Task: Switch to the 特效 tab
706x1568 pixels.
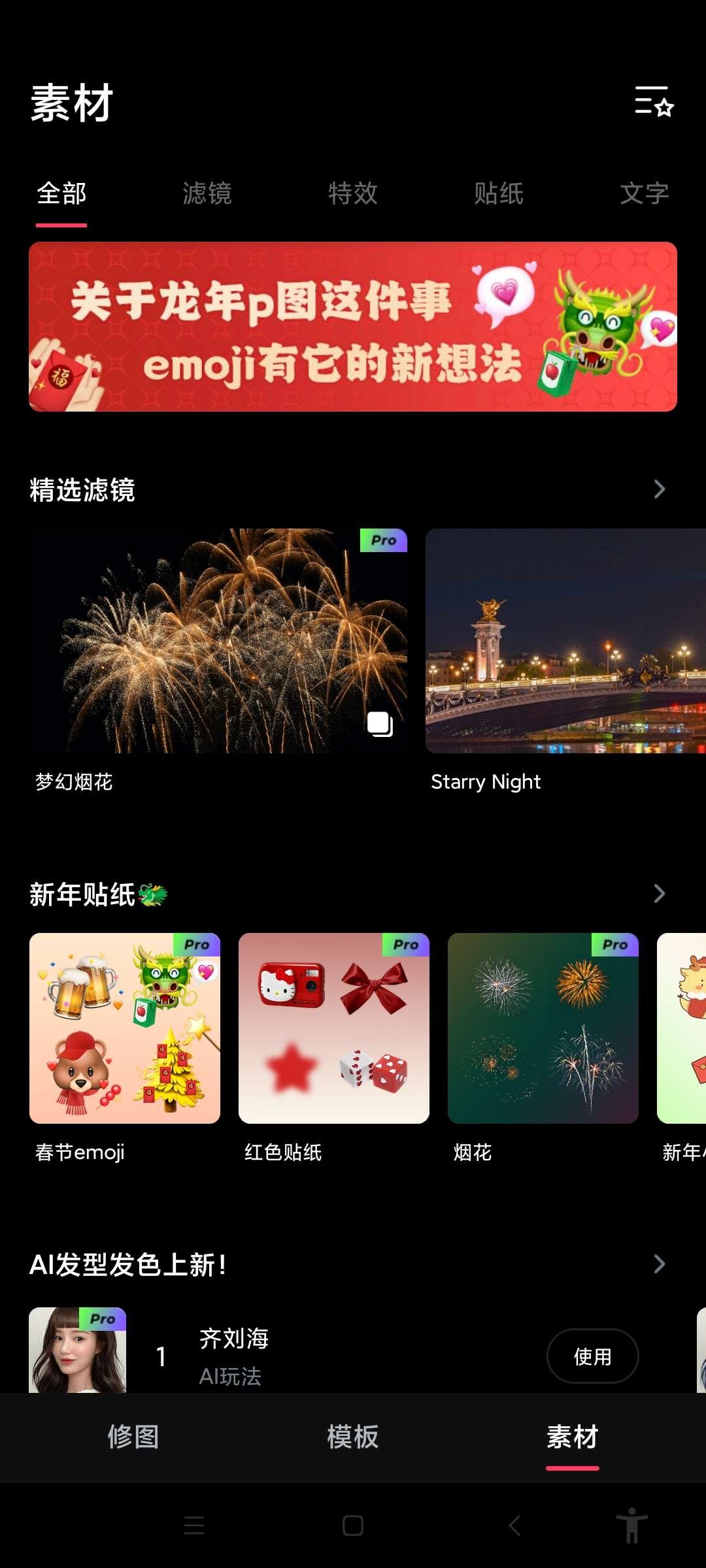Action: pos(352,193)
